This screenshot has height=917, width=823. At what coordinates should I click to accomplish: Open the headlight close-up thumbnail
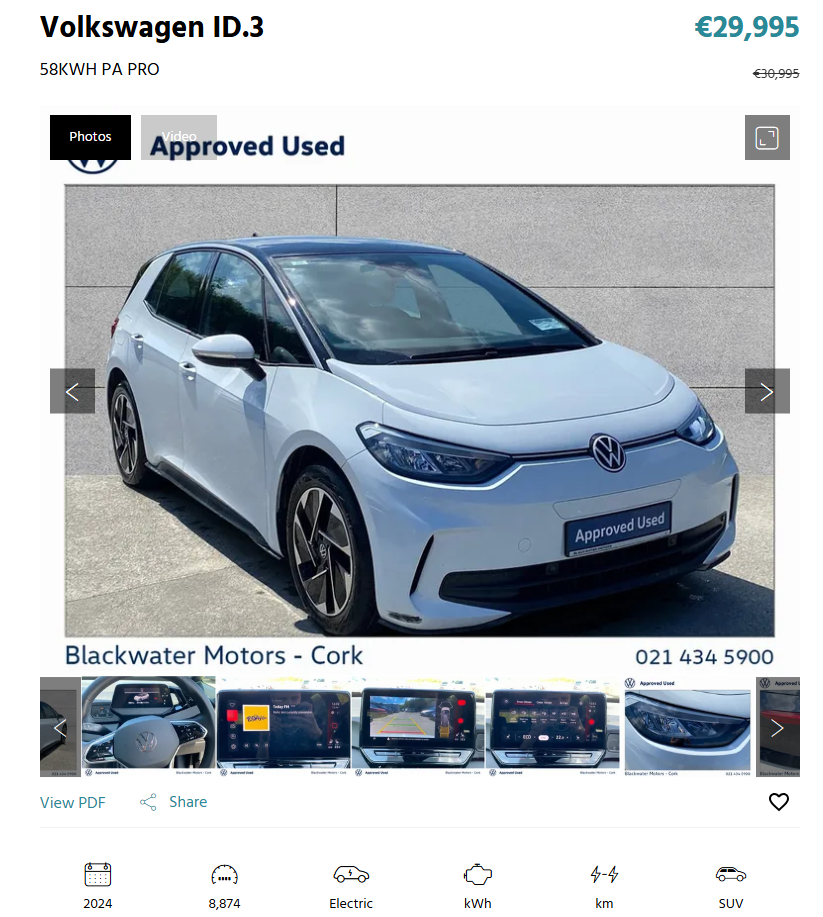(x=687, y=726)
